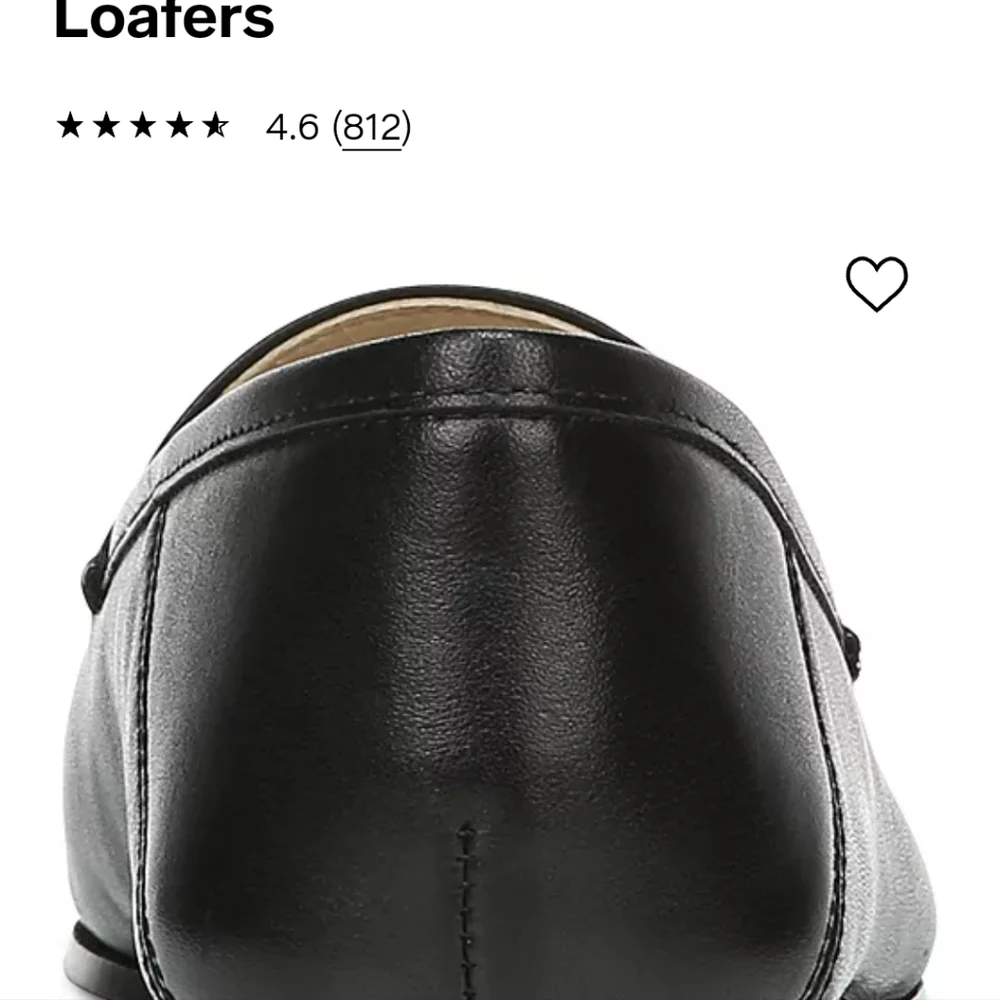Screen dimensions: 999x1000
Task: Add these loafers to your favorites
Action: (876, 284)
